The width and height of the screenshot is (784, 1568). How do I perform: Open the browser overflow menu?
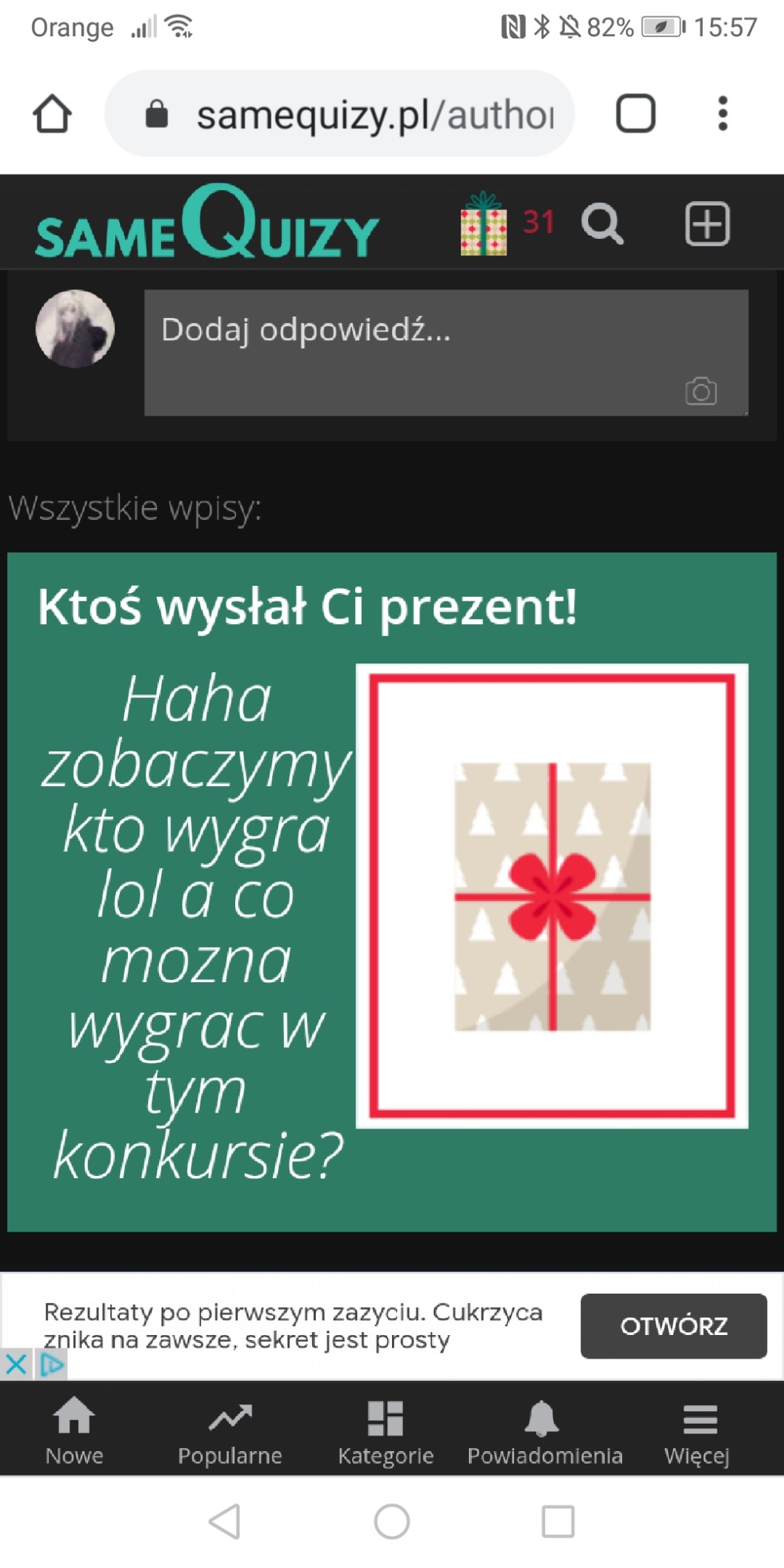tap(723, 114)
